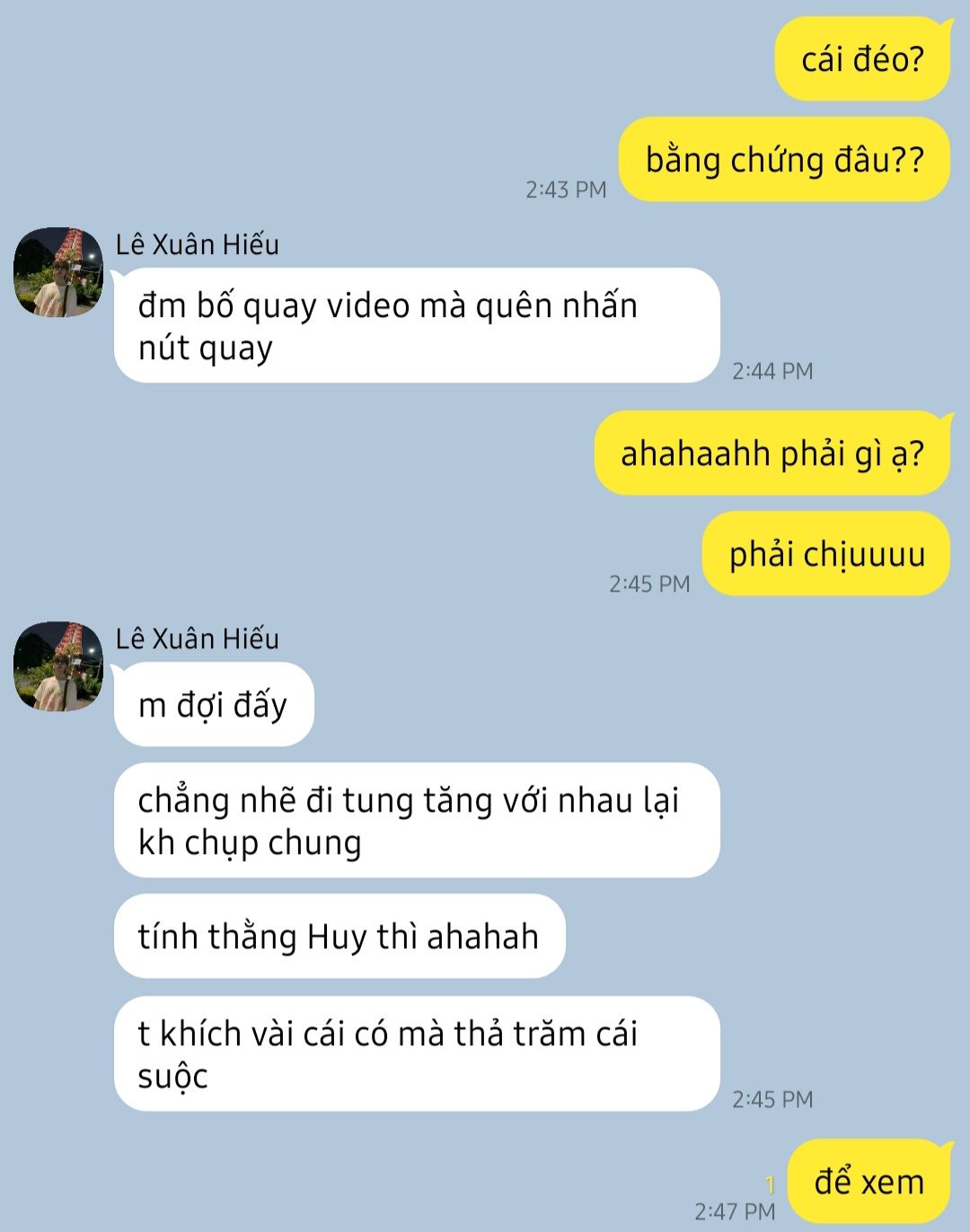Open Lê Xuân Hiếu's avatar beside 'đm bố quay video' message
970x1232 pixels.
click(x=58, y=272)
